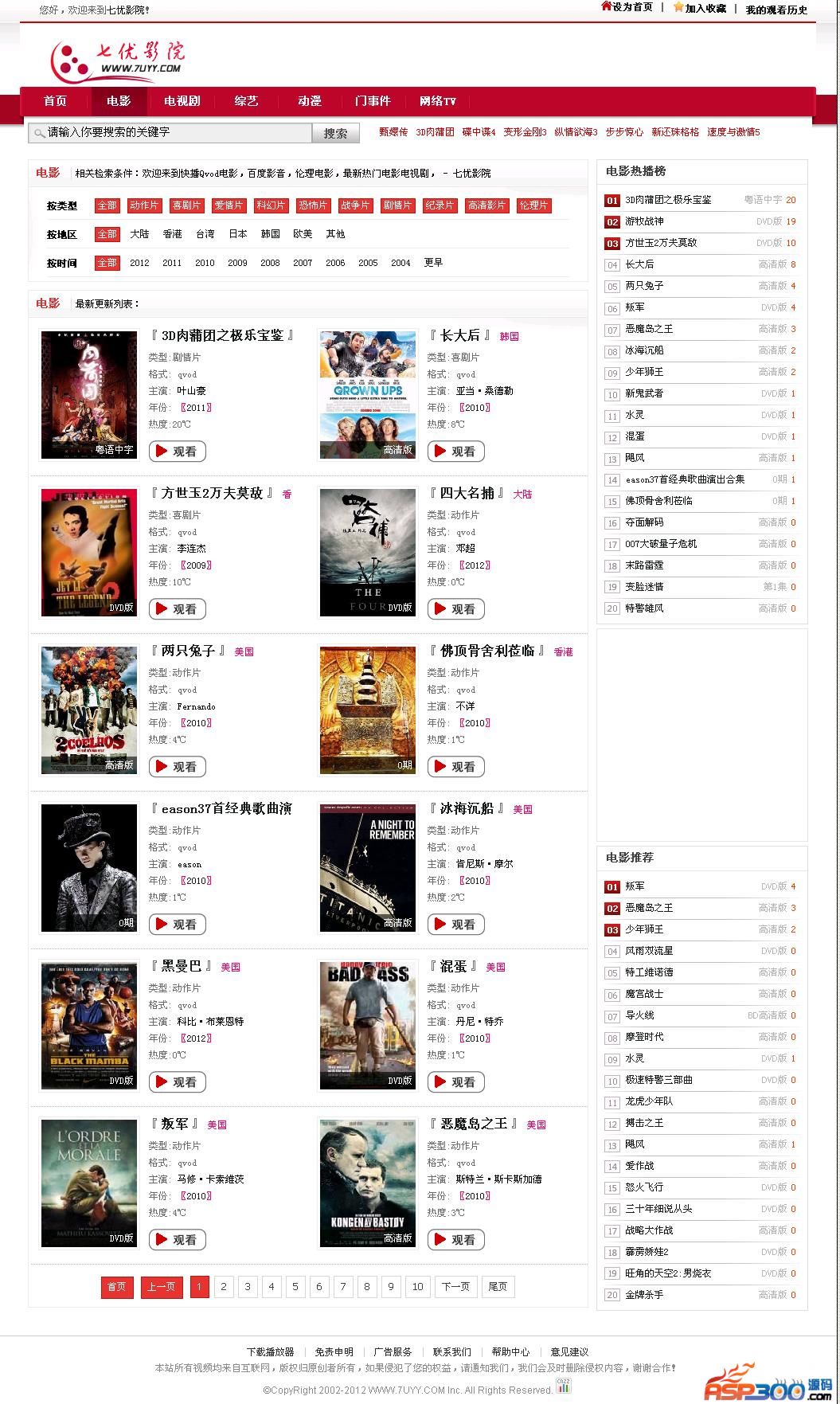The height and width of the screenshot is (1404, 840).
Task: Click the 搜索 search button
Action: (x=335, y=133)
